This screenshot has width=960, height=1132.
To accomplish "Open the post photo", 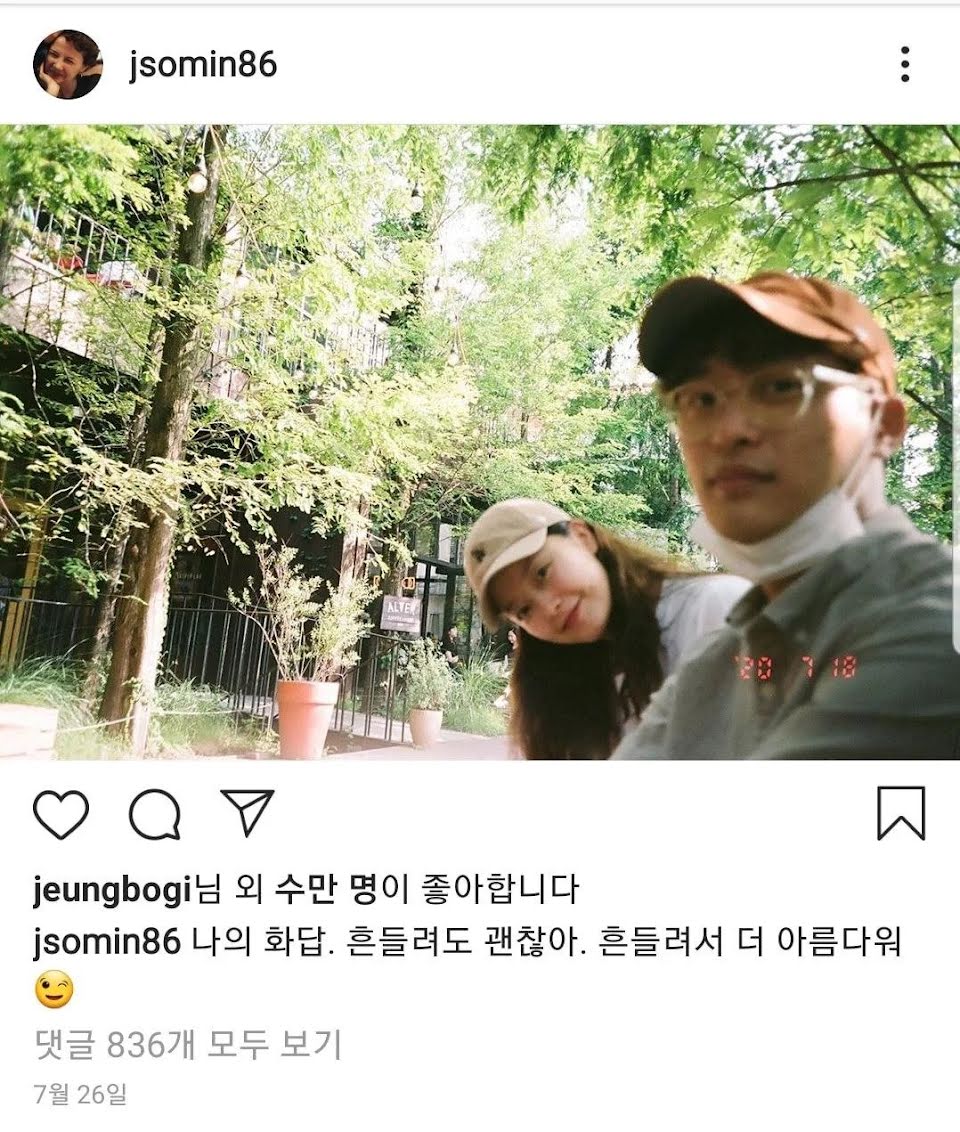I will click(x=480, y=442).
